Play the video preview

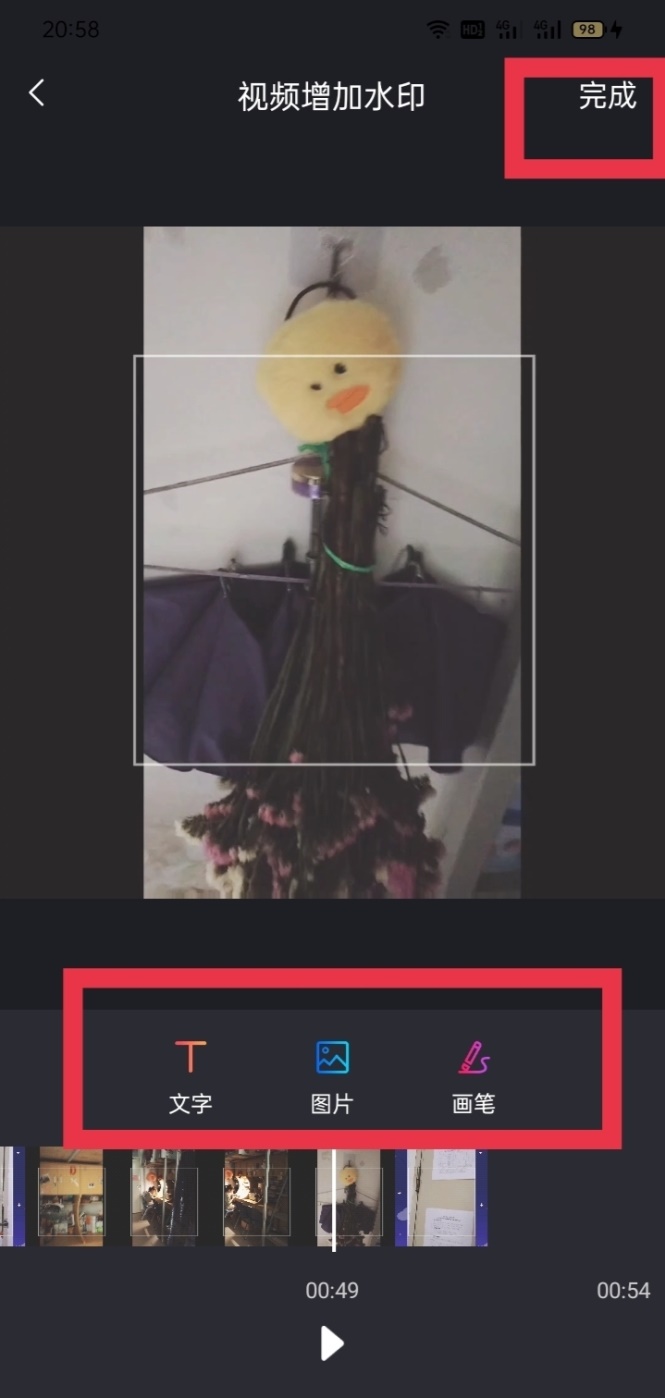coord(332,1343)
